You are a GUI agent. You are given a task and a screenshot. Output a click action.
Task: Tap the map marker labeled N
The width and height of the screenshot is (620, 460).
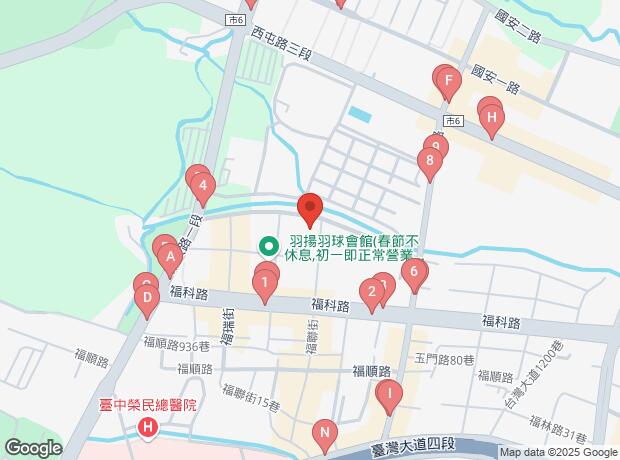pyautogui.click(x=323, y=433)
